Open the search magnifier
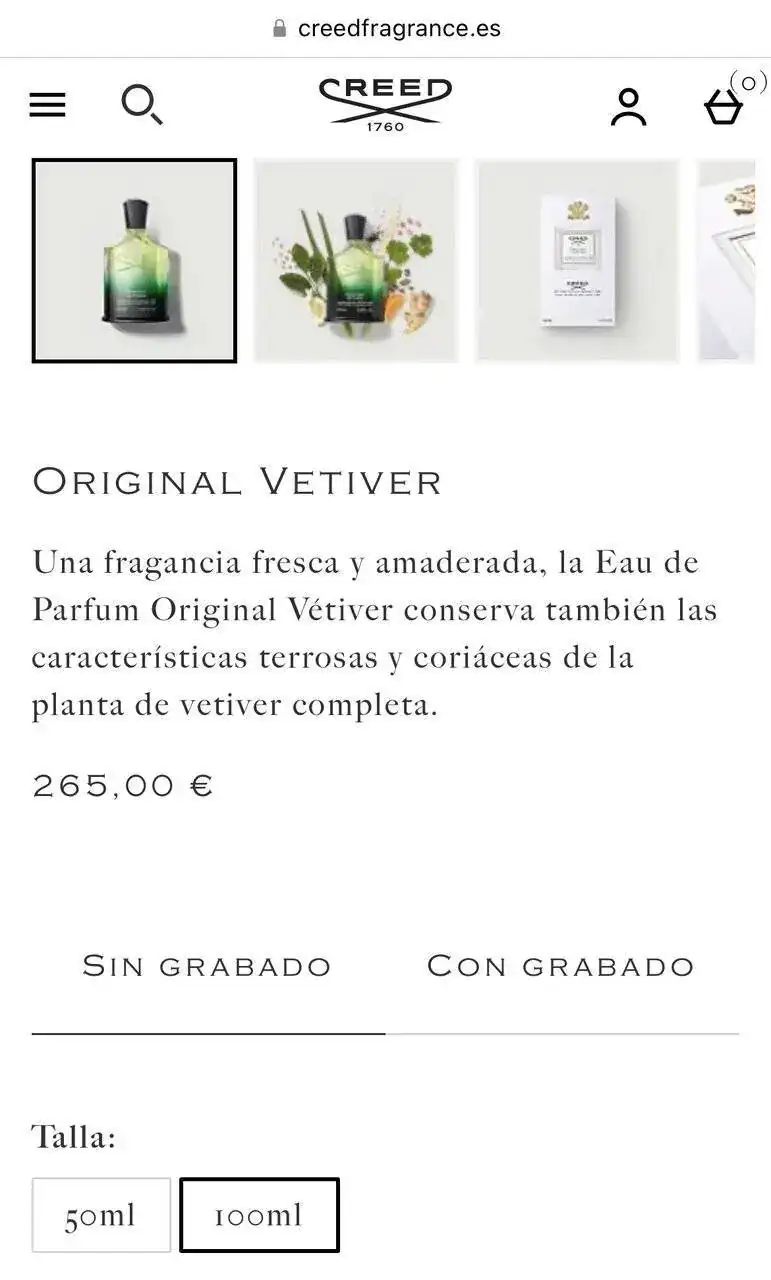This screenshot has height=1280, width=771. [141, 104]
